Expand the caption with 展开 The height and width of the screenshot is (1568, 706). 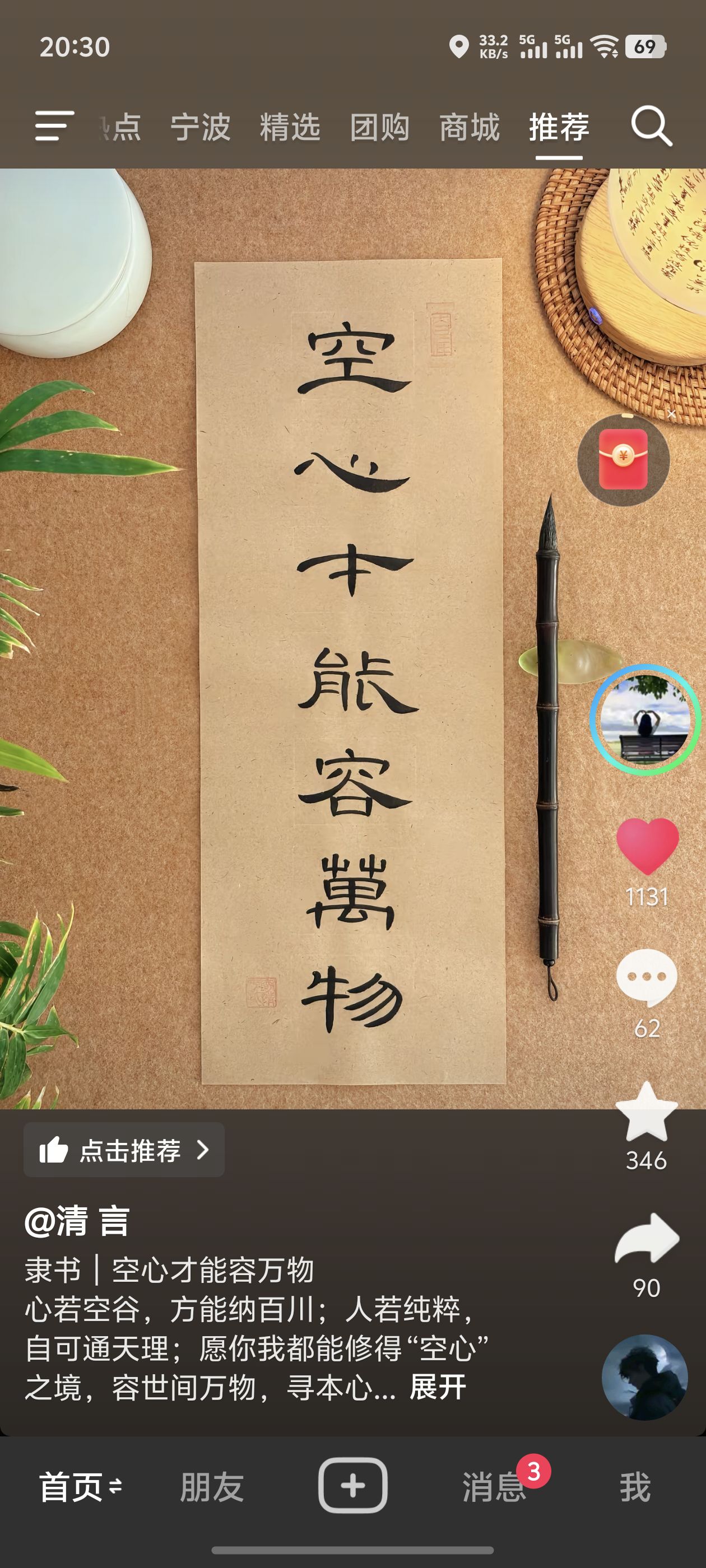[x=438, y=1388]
